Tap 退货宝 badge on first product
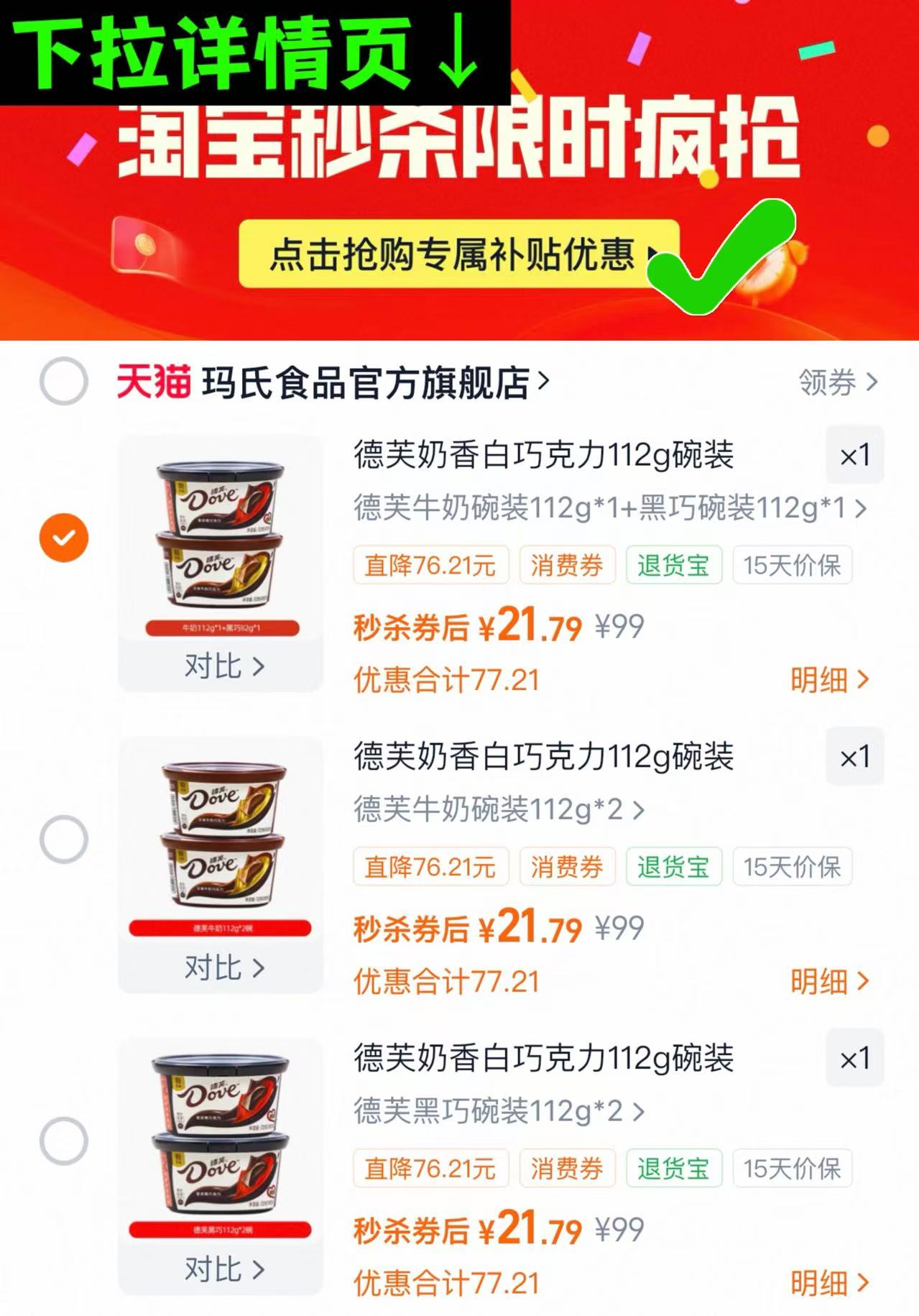This screenshot has width=919, height=1316. coord(672,566)
